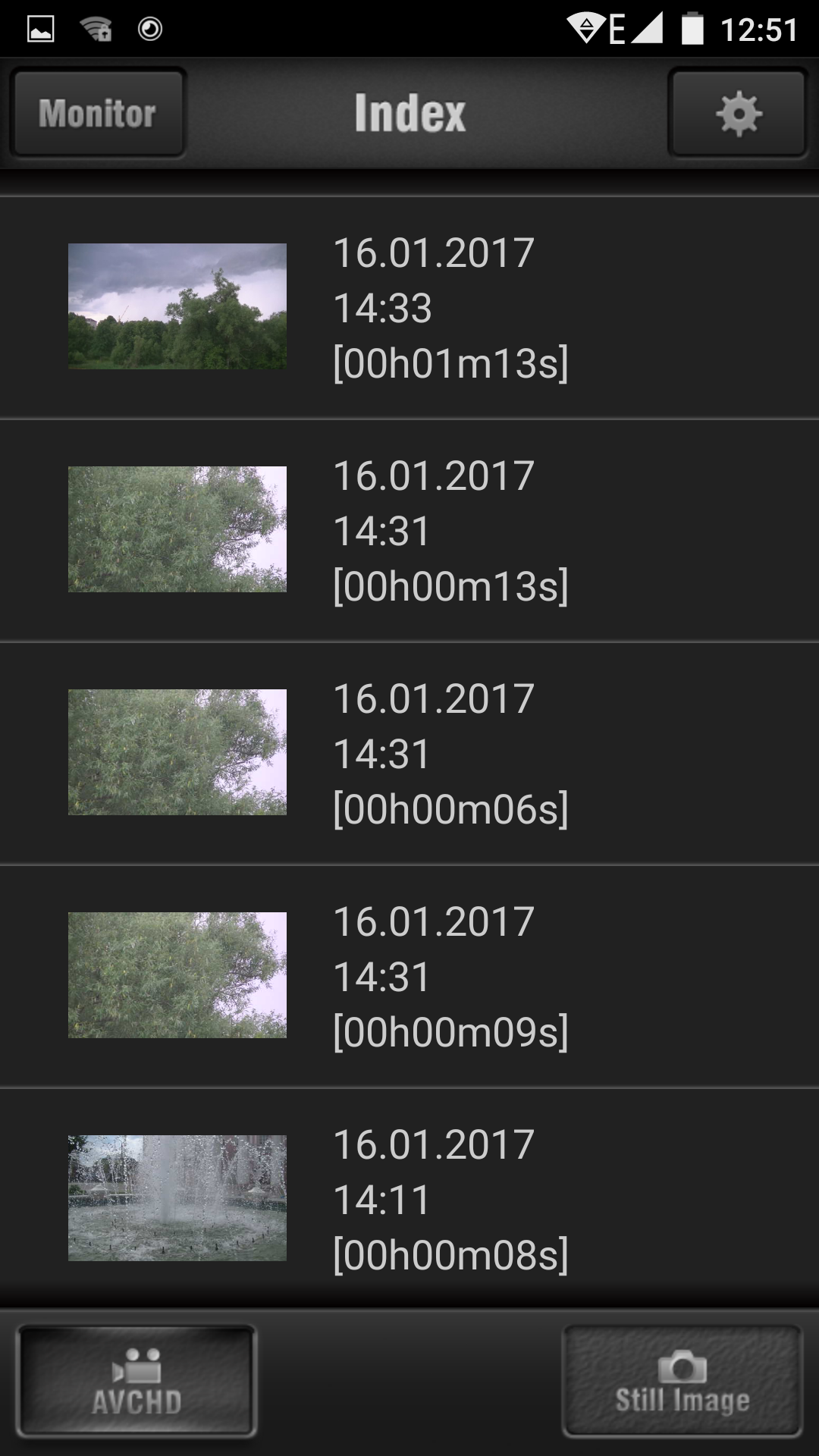Image resolution: width=819 pixels, height=1456 pixels.
Task: Open the settings gear
Action: coord(737,114)
